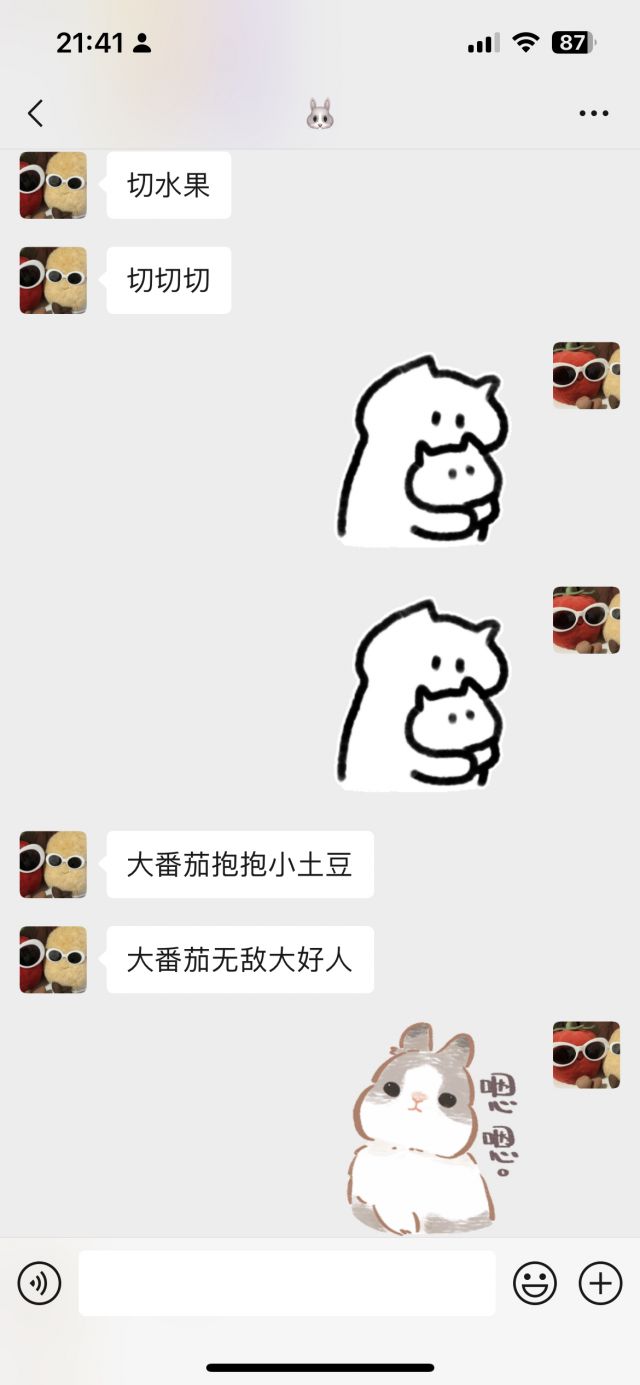Tap the avatar beside 大番茄无敌大好人
This screenshot has width=640, height=1385.
(53, 959)
